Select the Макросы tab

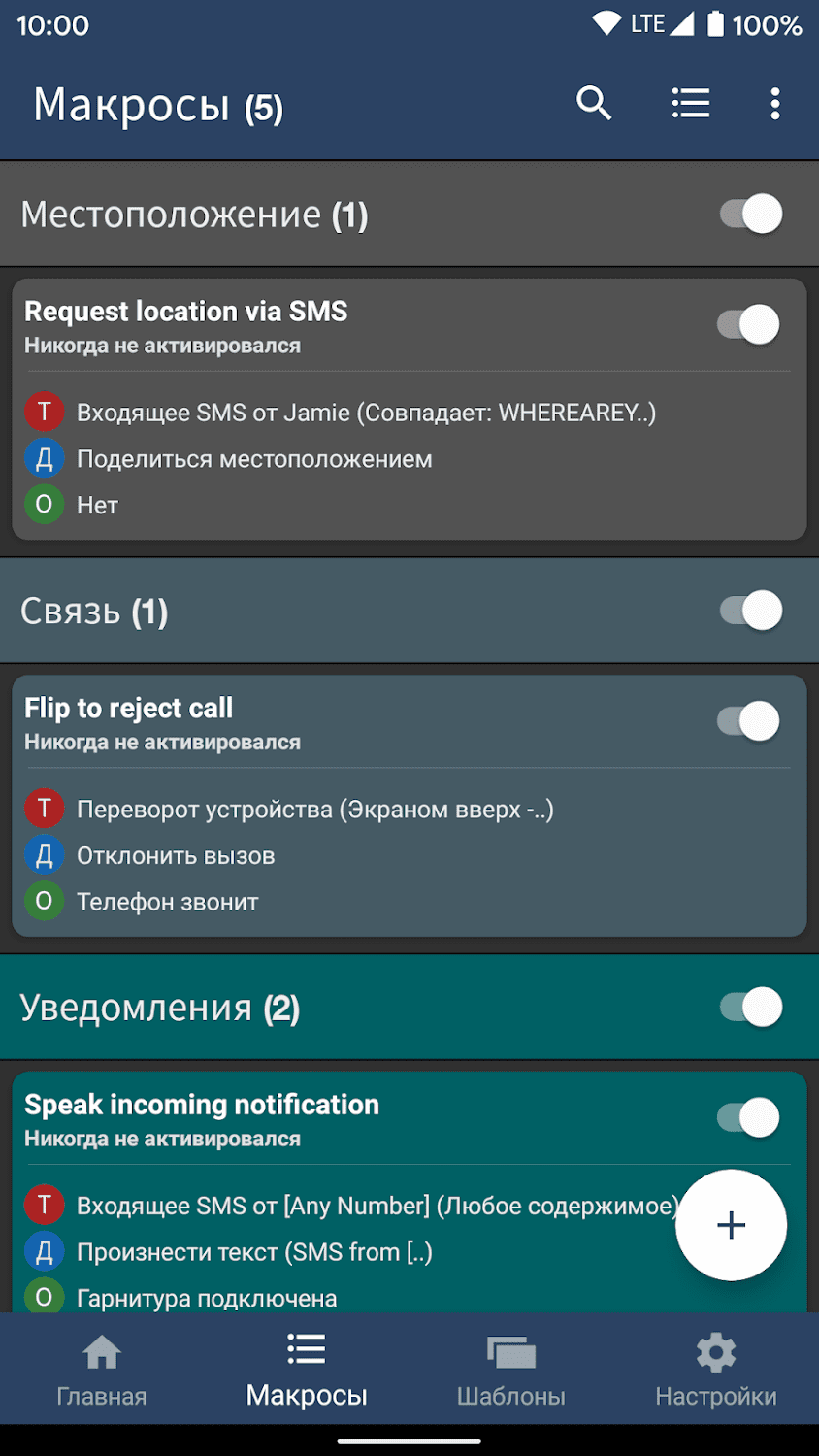(x=307, y=1371)
